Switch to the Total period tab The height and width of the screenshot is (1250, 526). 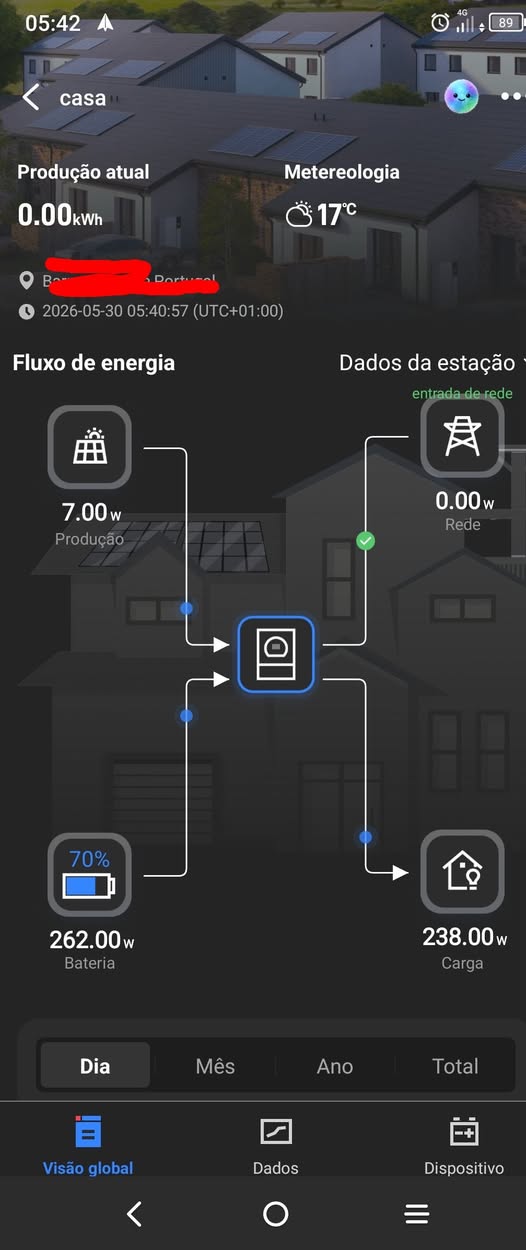pos(455,1066)
